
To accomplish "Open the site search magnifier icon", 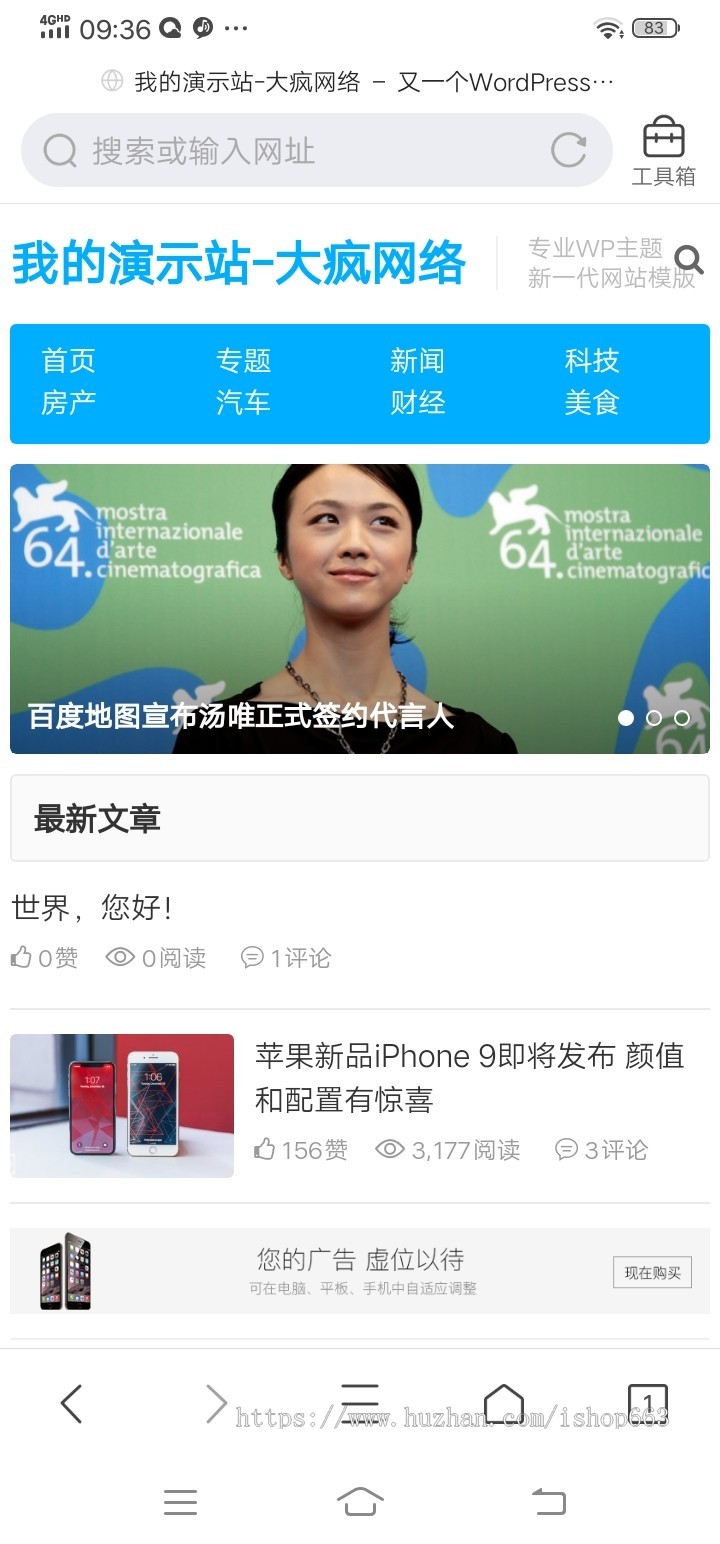I will 689,260.
